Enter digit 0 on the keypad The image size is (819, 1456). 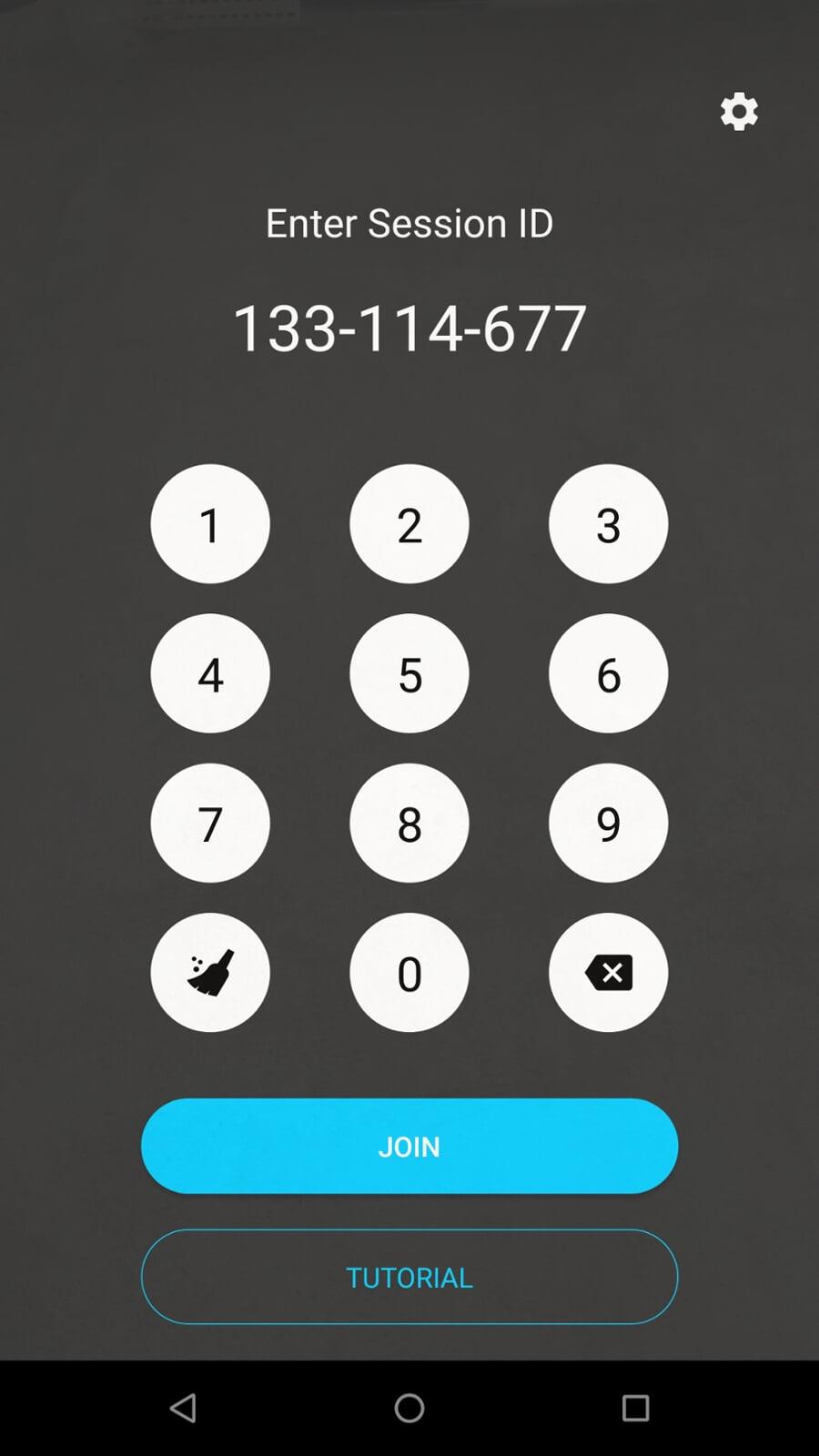(409, 972)
